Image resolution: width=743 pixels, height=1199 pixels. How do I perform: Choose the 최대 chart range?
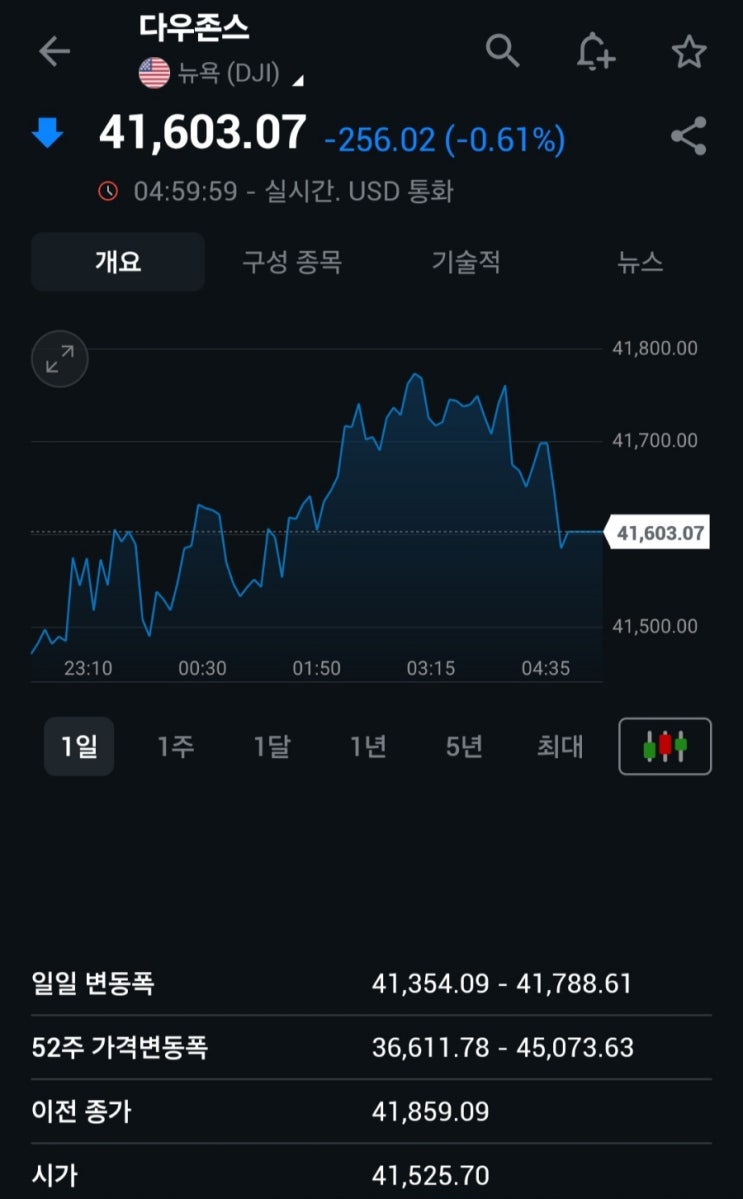(560, 746)
